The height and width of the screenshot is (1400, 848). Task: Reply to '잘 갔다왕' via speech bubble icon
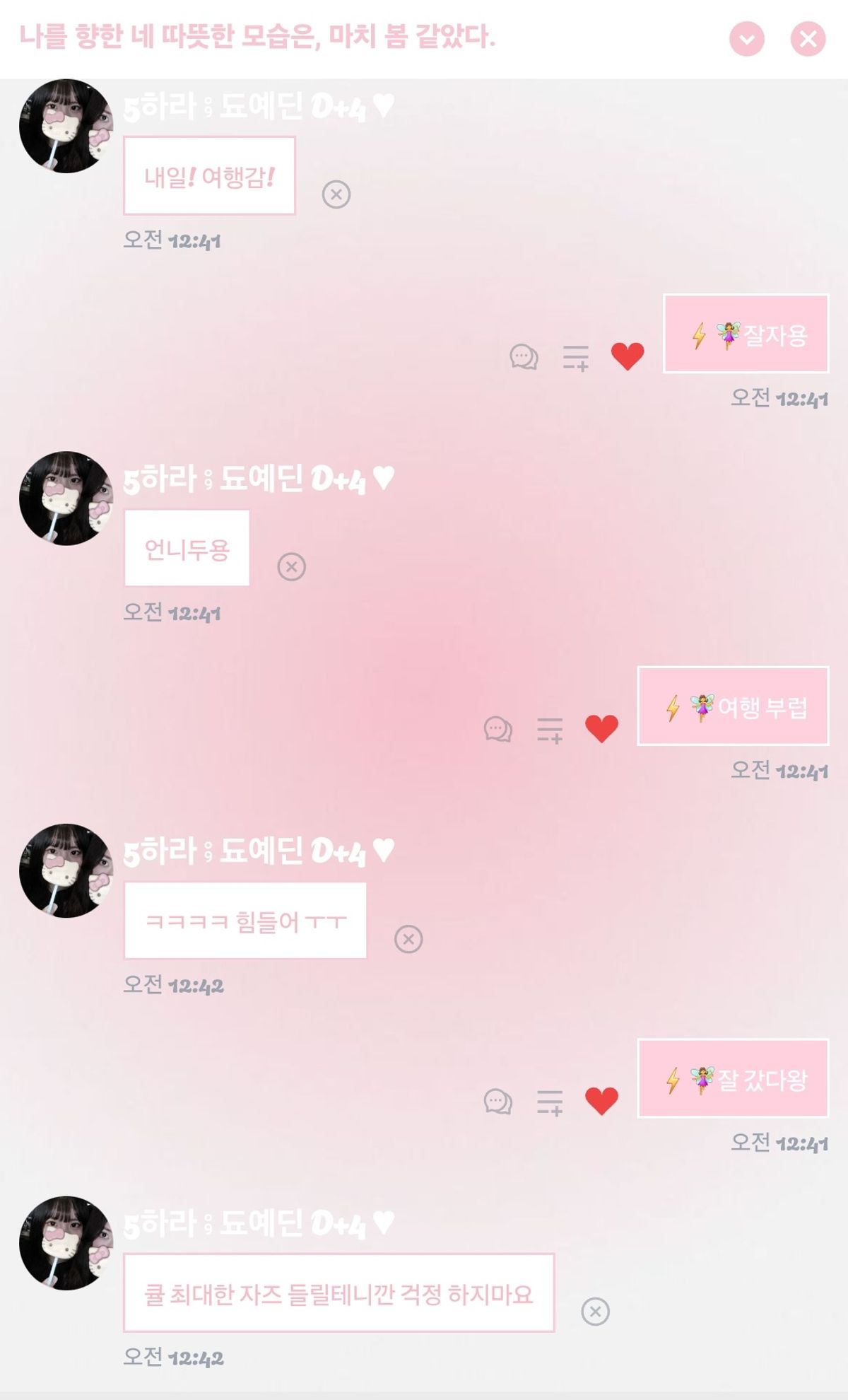tap(497, 1102)
